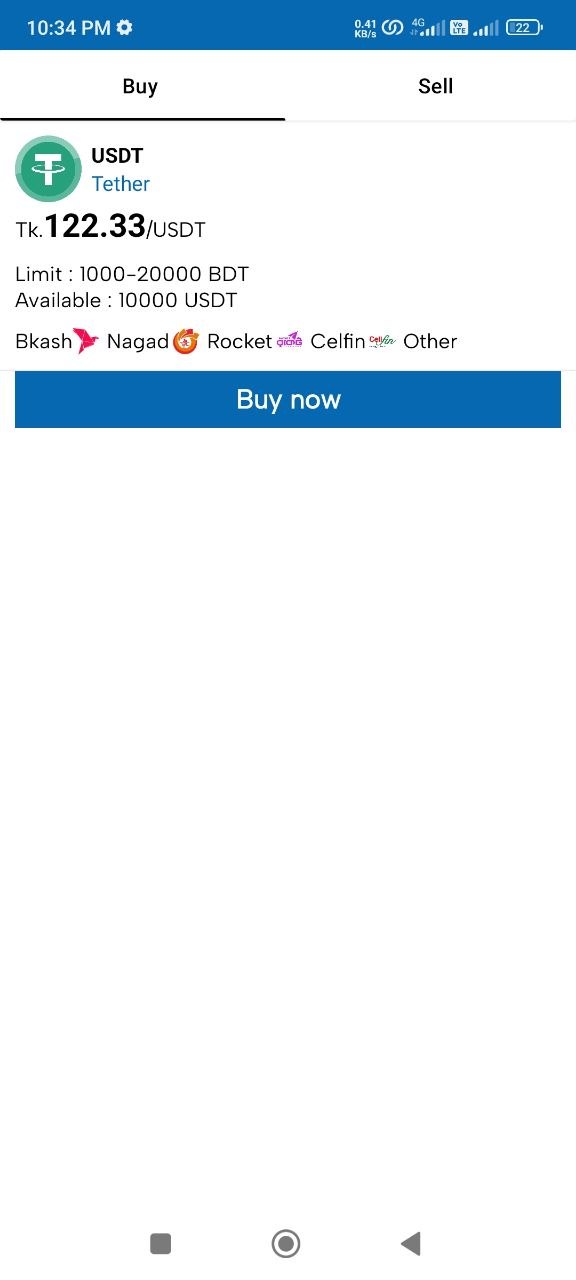Select the Buy tab
Screen dimensions: 576x1280
point(140,86)
